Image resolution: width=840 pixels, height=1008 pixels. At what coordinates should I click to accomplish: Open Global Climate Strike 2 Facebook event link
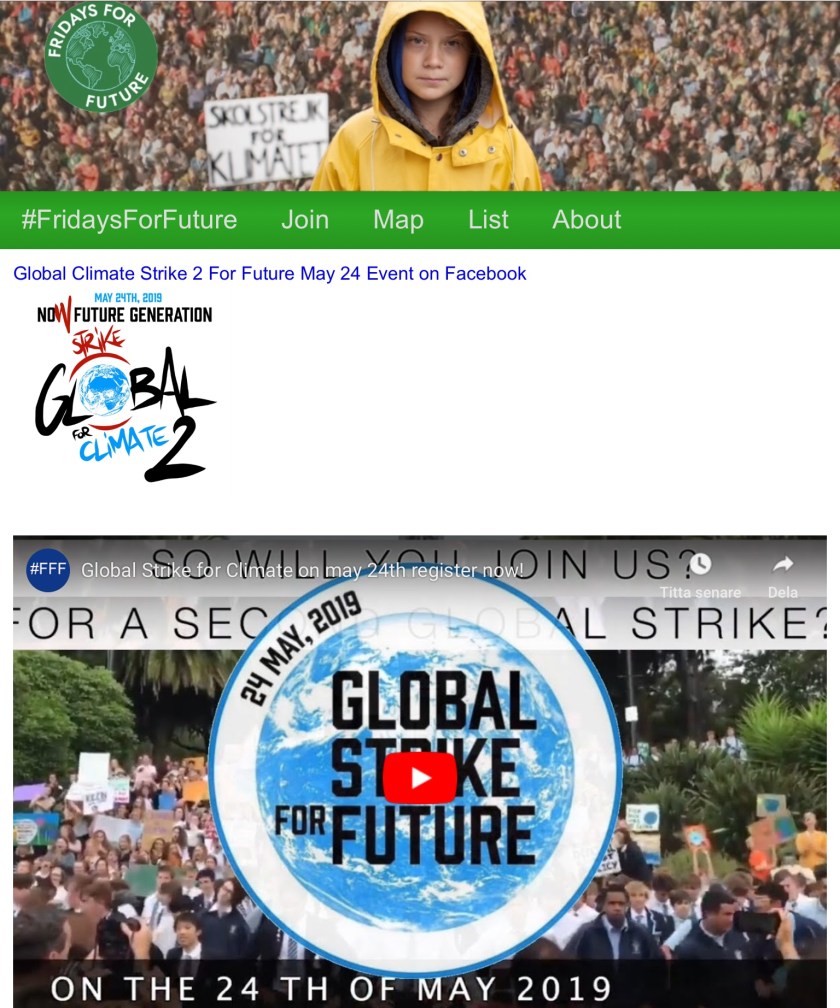coord(269,273)
